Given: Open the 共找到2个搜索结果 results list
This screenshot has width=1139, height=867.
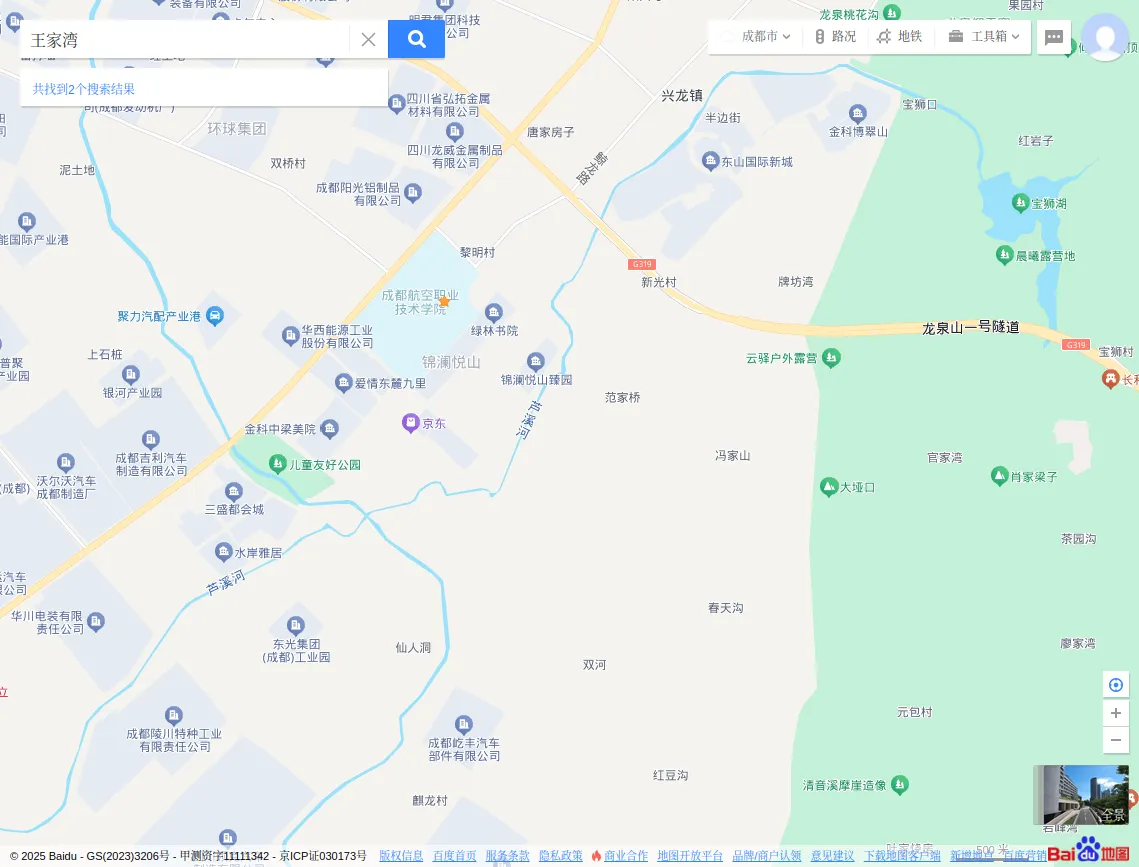Looking at the screenshot, I should [84, 89].
